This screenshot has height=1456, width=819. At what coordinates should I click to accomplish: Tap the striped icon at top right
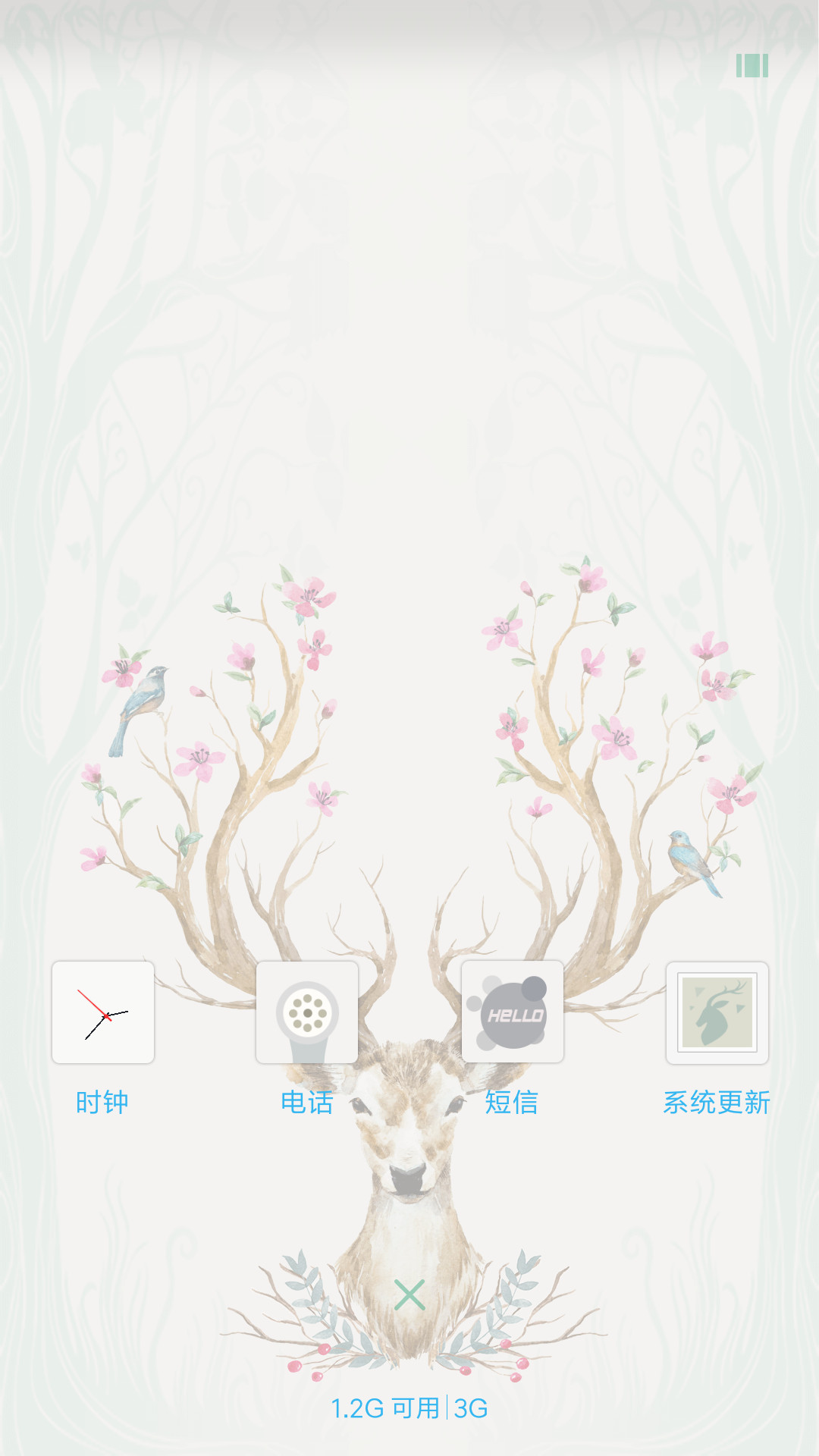coord(752,66)
